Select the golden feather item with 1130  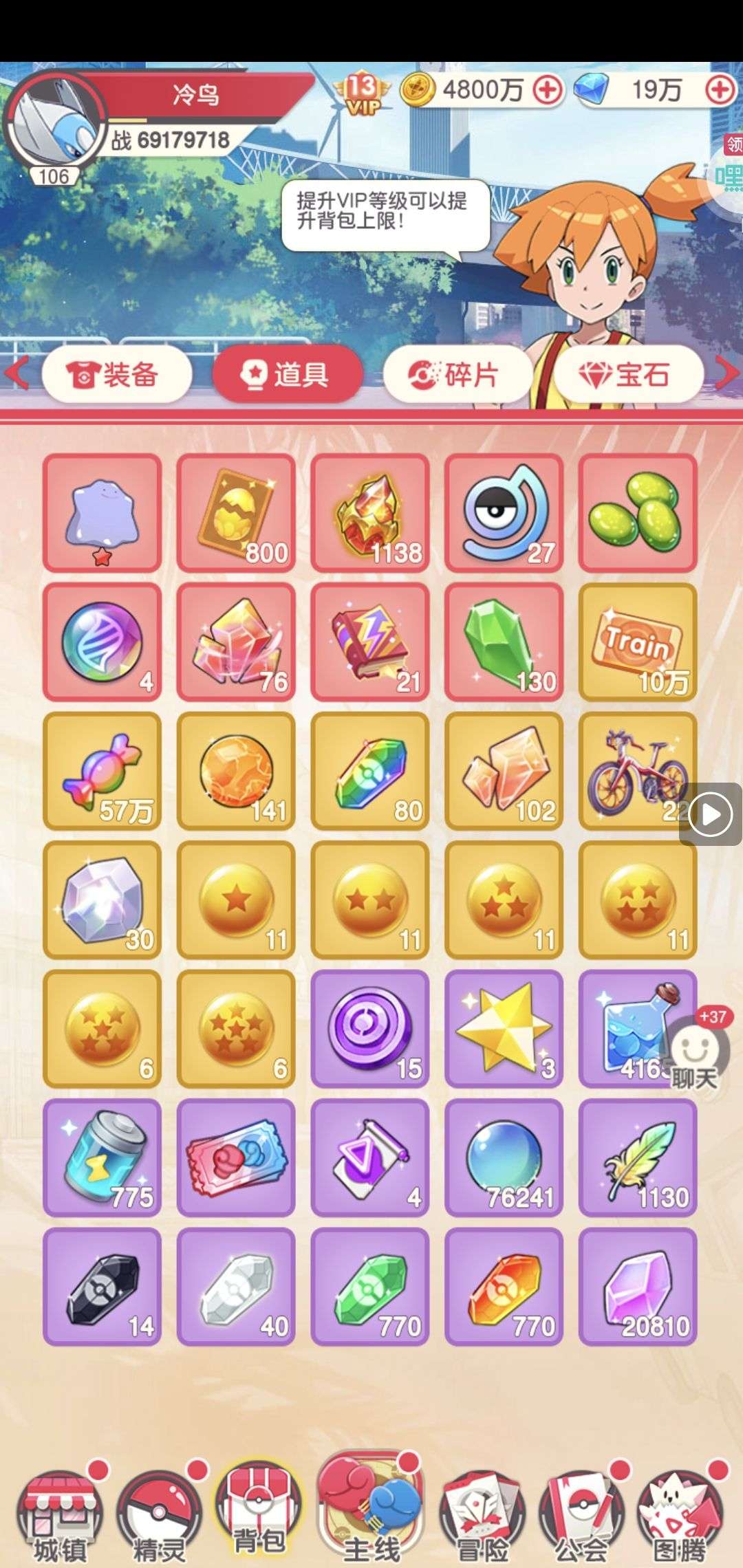tap(638, 1157)
